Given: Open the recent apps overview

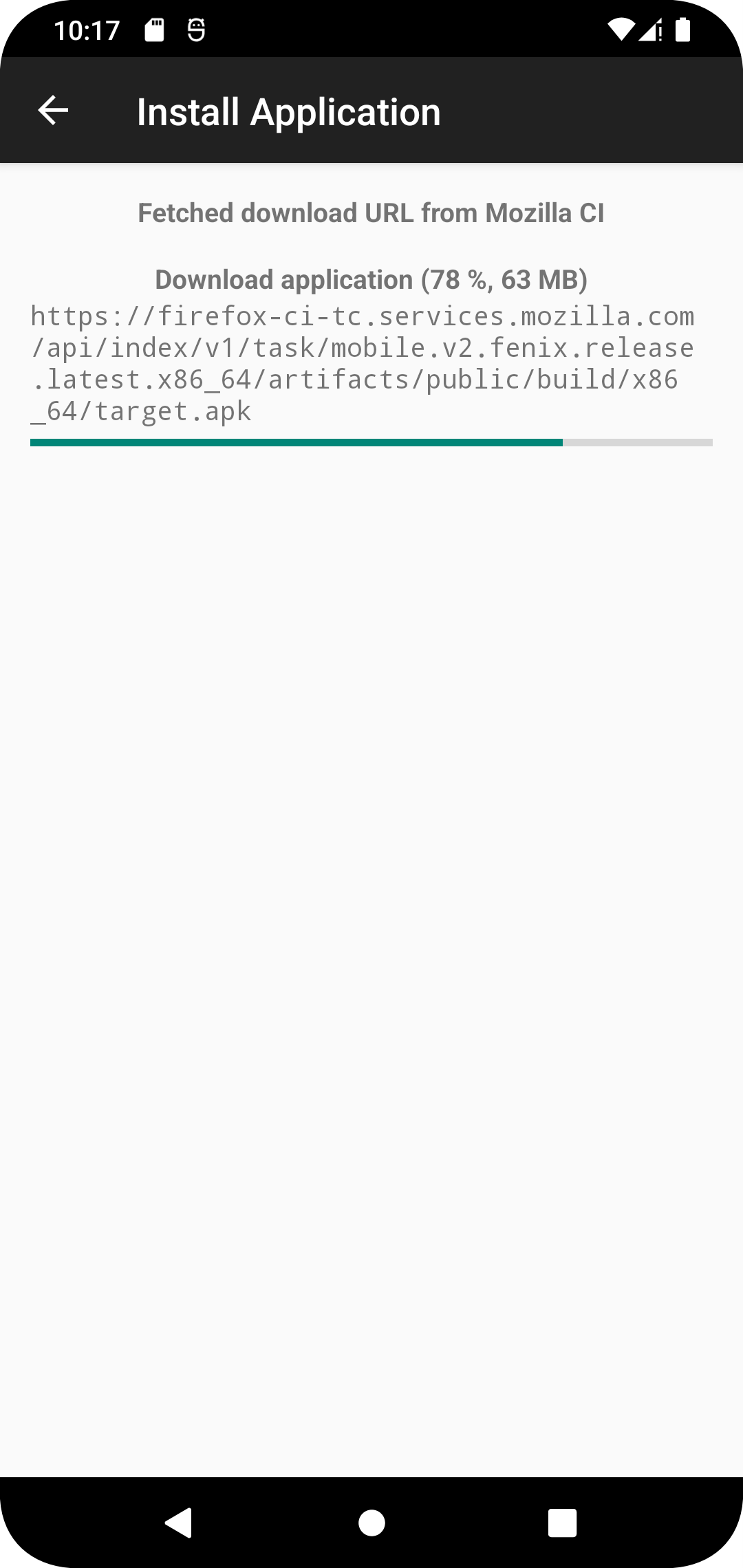Looking at the screenshot, I should point(562,1523).
